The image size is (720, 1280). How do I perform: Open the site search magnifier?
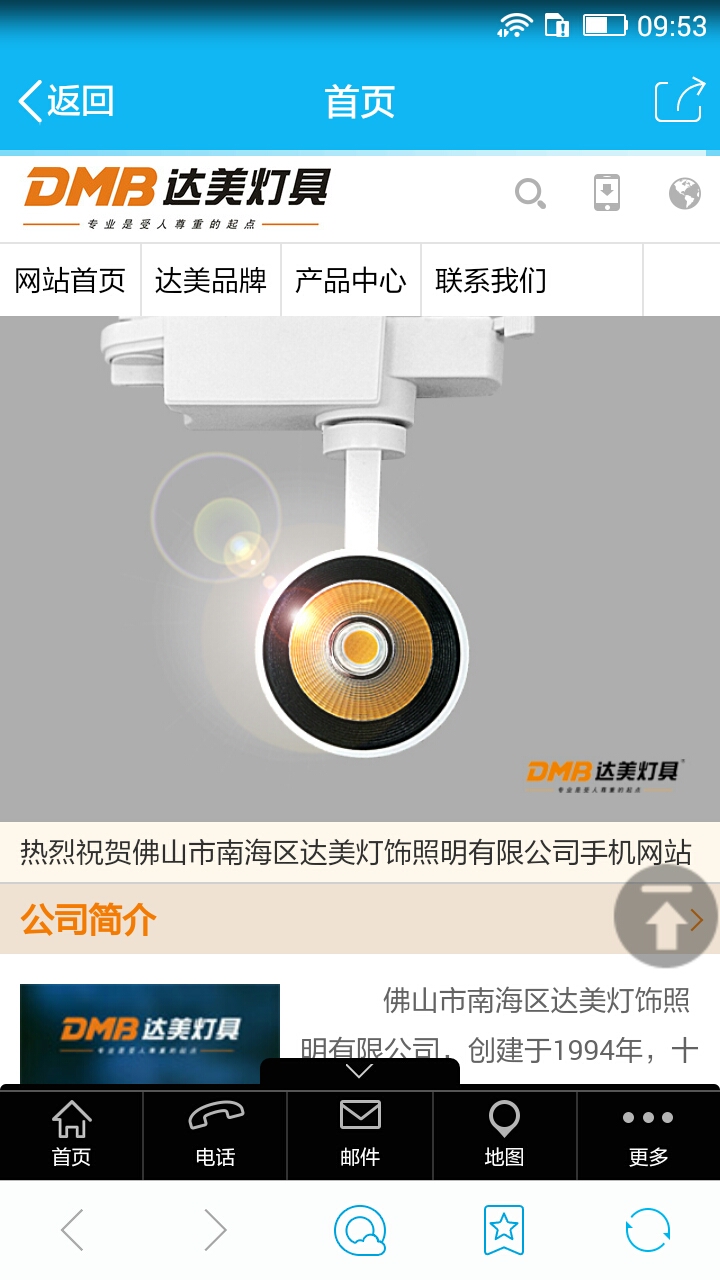click(530, 193)
